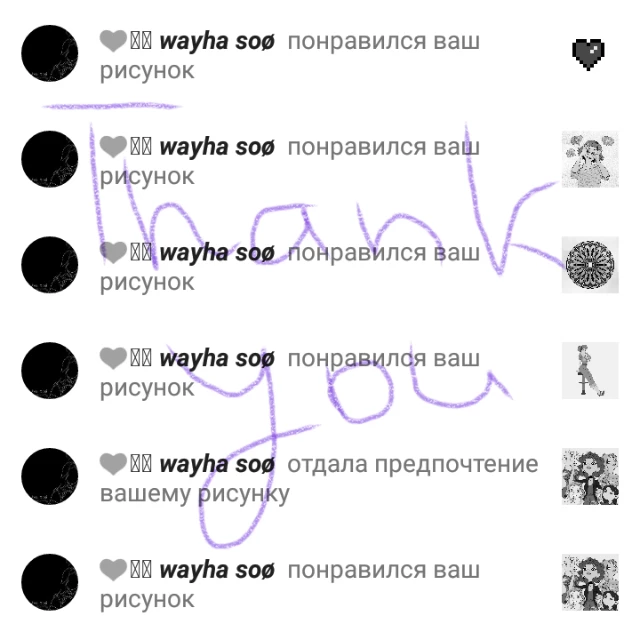Open the thumbnail beside 'отдала предпочтение вашему рисунку'
Image resolution: width=640 pixels, height=640 pixels.
click(590, 476)
